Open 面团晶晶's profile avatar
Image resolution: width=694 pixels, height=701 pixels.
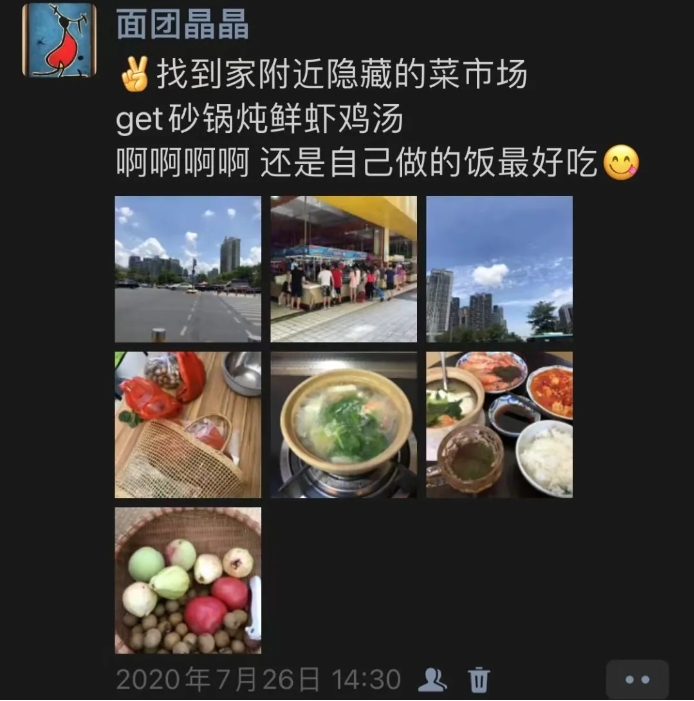click(x=59, y=39)
